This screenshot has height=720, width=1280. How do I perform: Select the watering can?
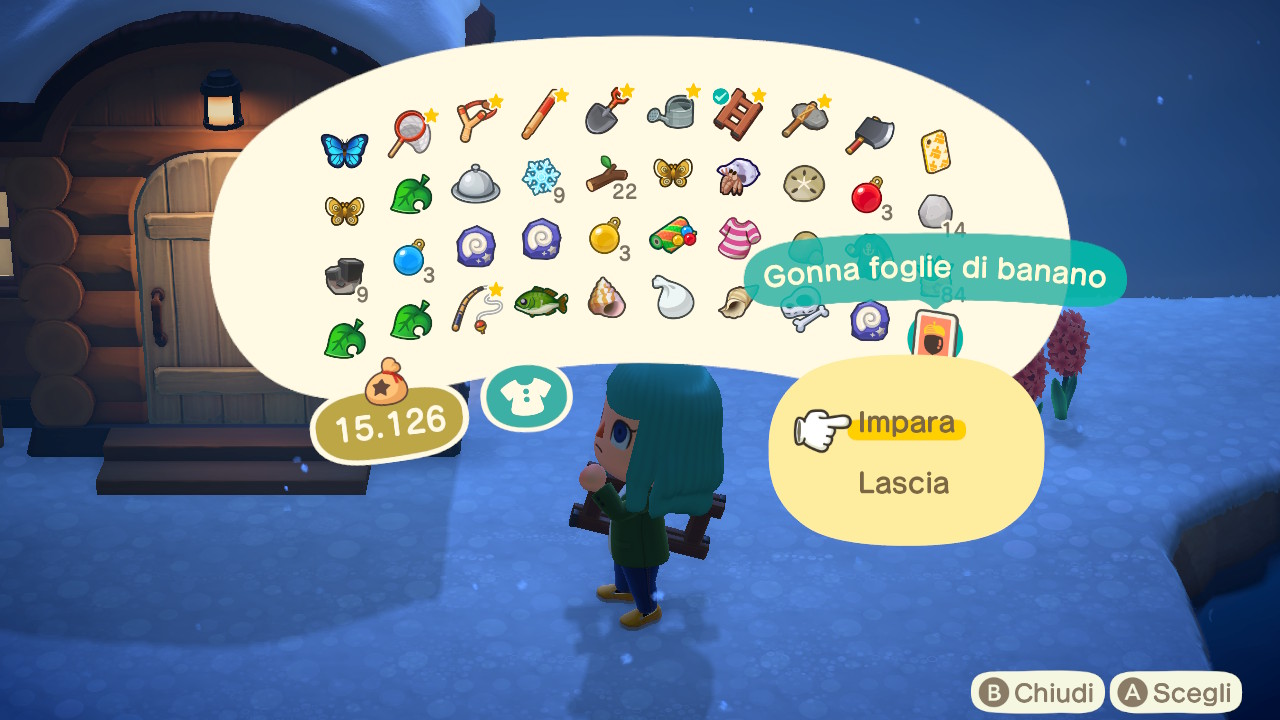click(x=671, y=112)
